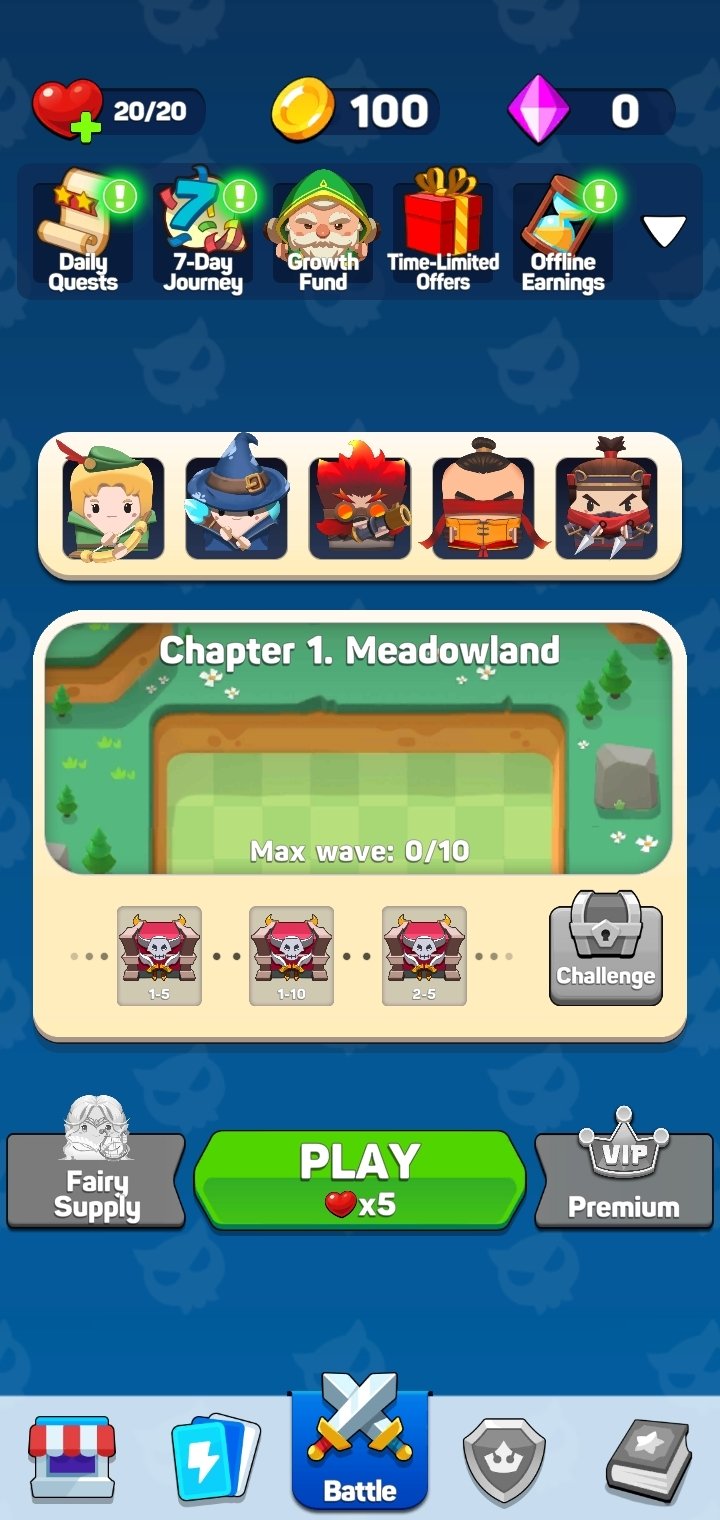
Task: Switch to the shop tab
Action: (71, 1456)
